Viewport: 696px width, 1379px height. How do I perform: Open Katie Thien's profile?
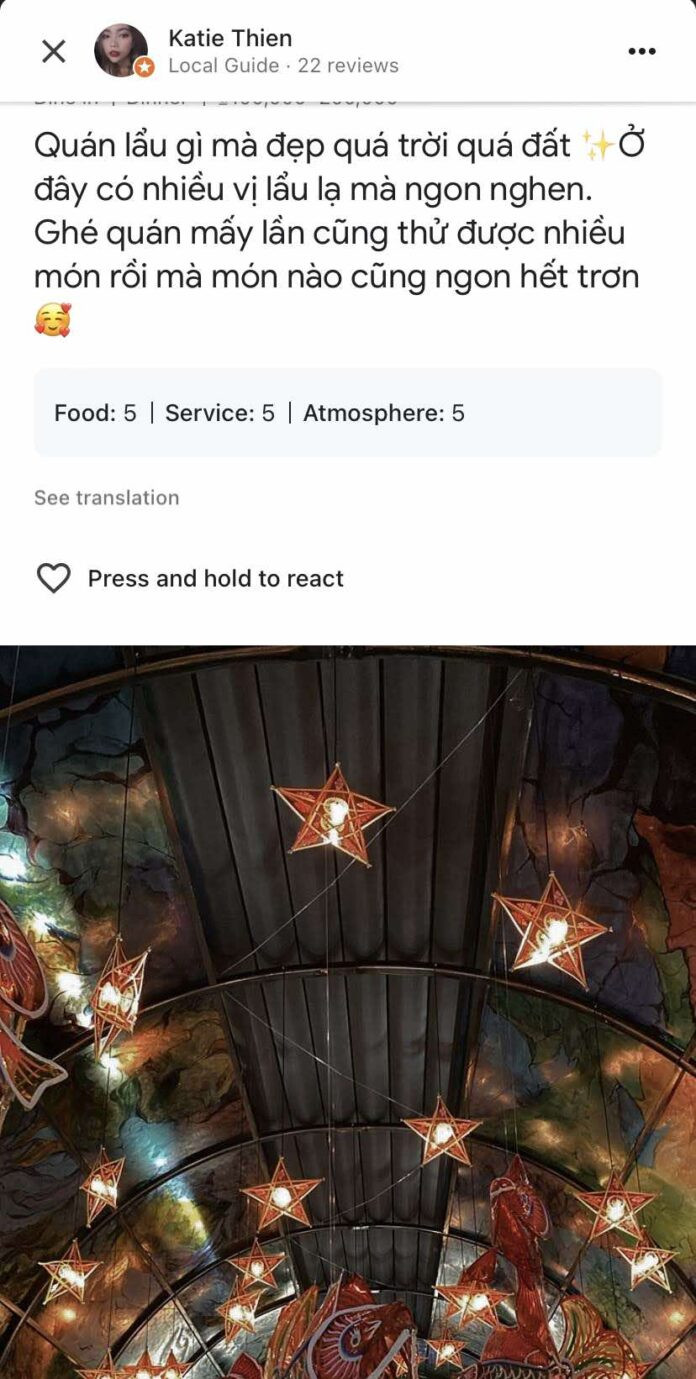(230, 39)
